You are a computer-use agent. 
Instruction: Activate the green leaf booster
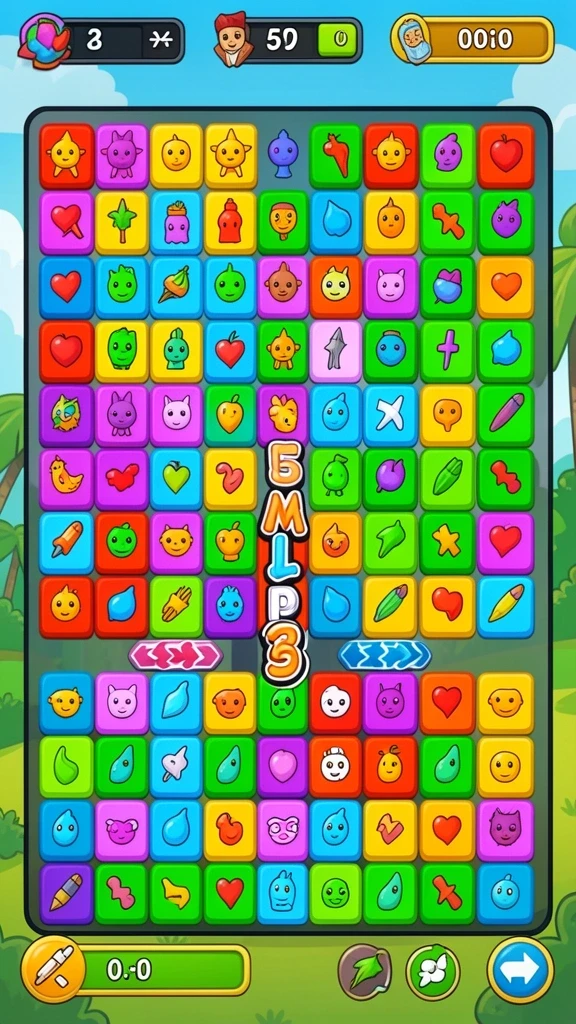365,972
